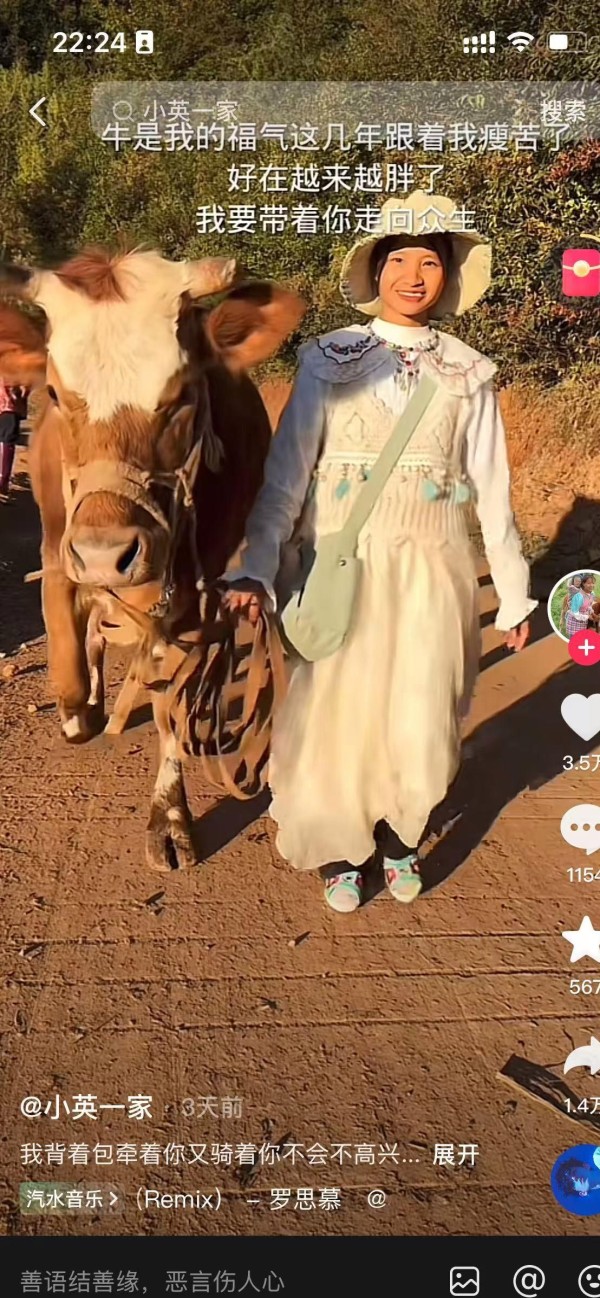Open the search field showing 小英一家
Viewport: 600px width, 1298px height.
310,111
